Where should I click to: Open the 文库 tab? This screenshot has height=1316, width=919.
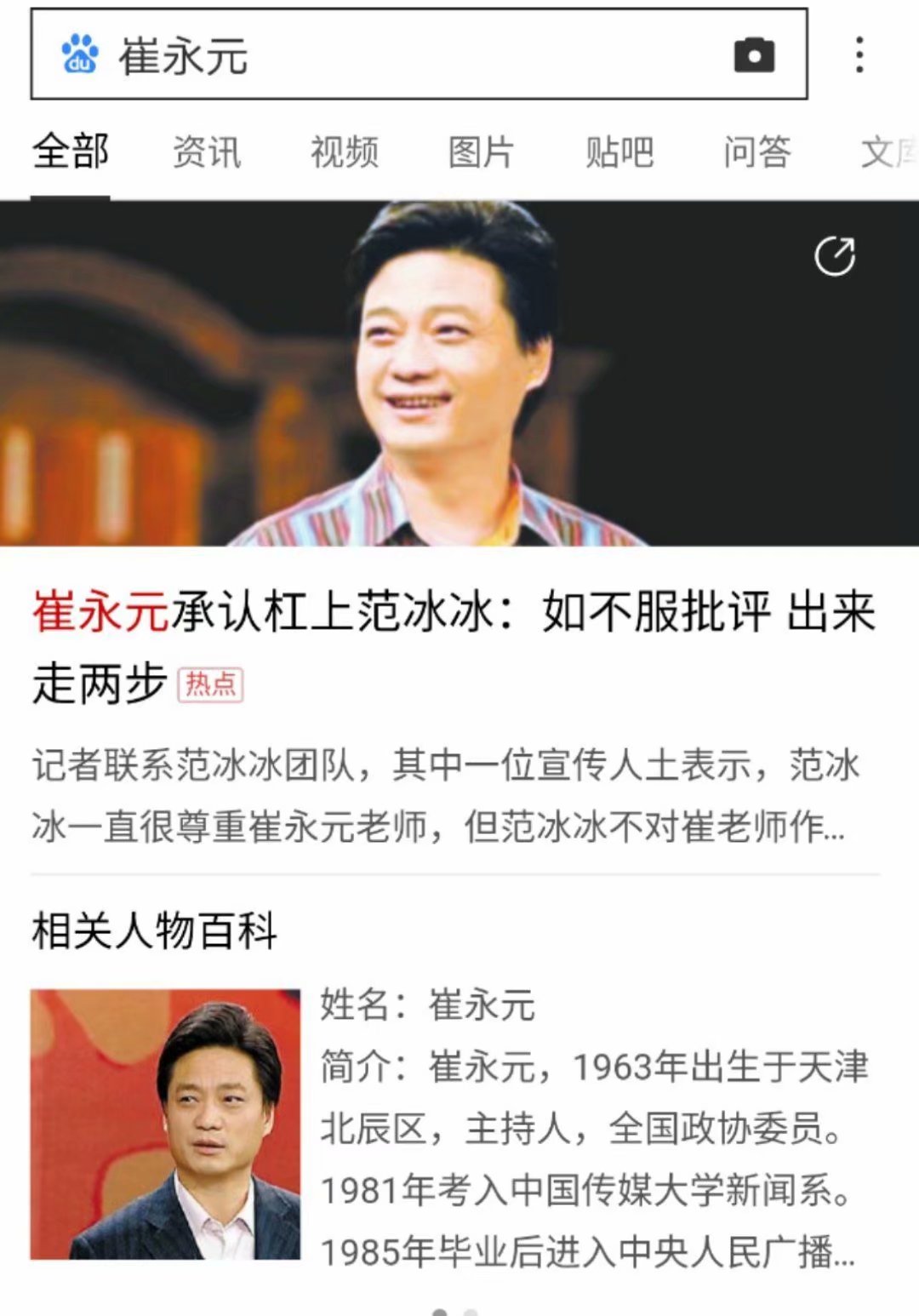(888, 153)
